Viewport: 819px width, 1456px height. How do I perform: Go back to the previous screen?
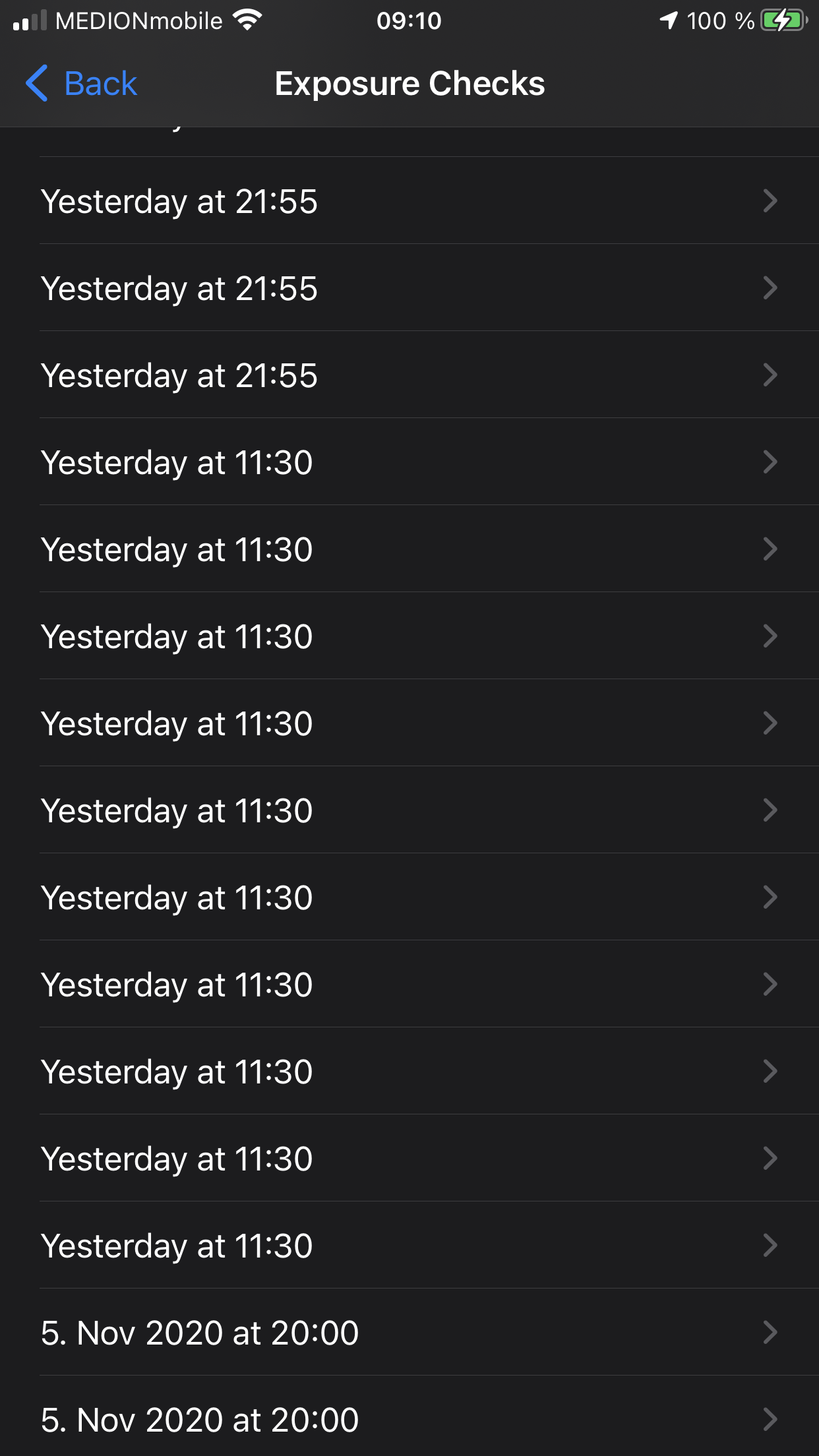click(x=82, y=84)
